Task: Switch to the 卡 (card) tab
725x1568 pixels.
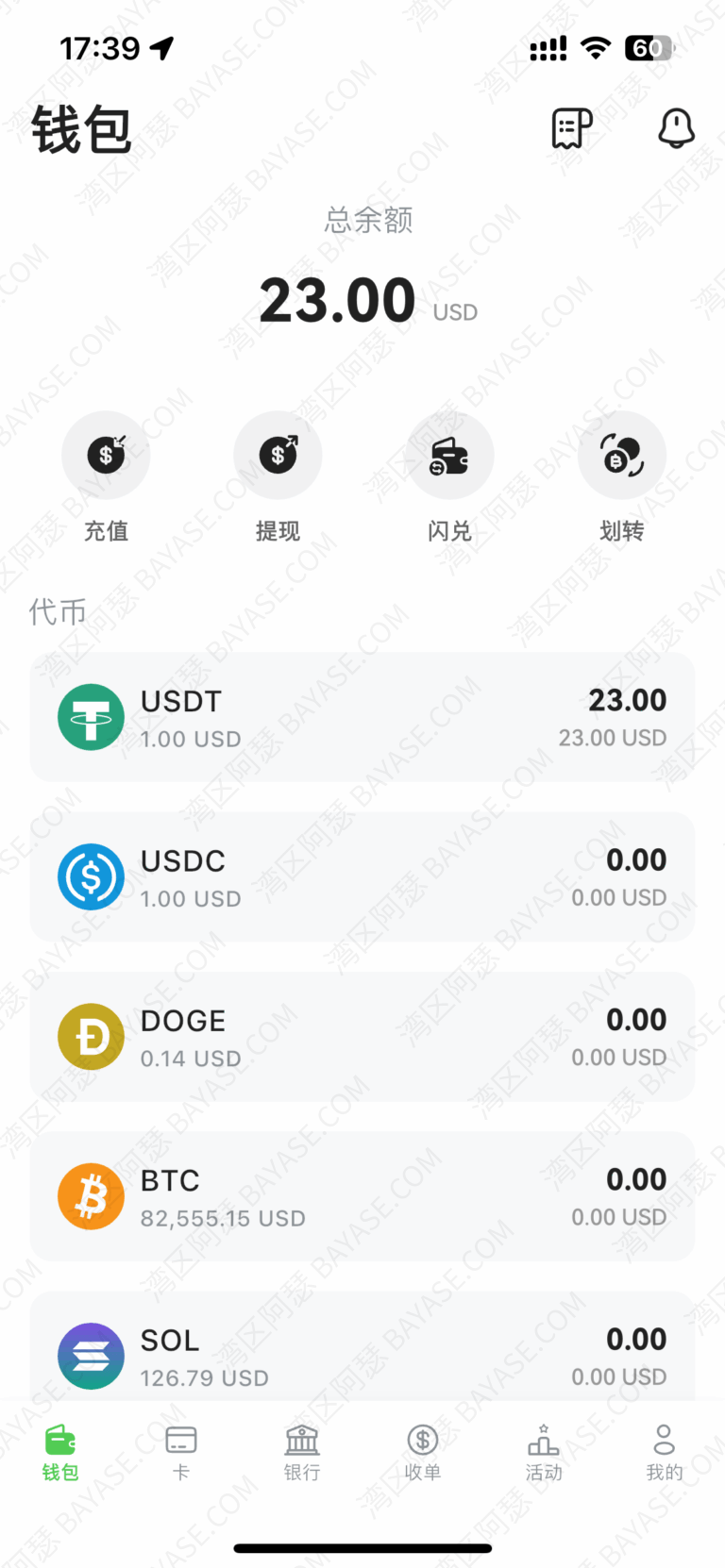Action: (180, 1441)
